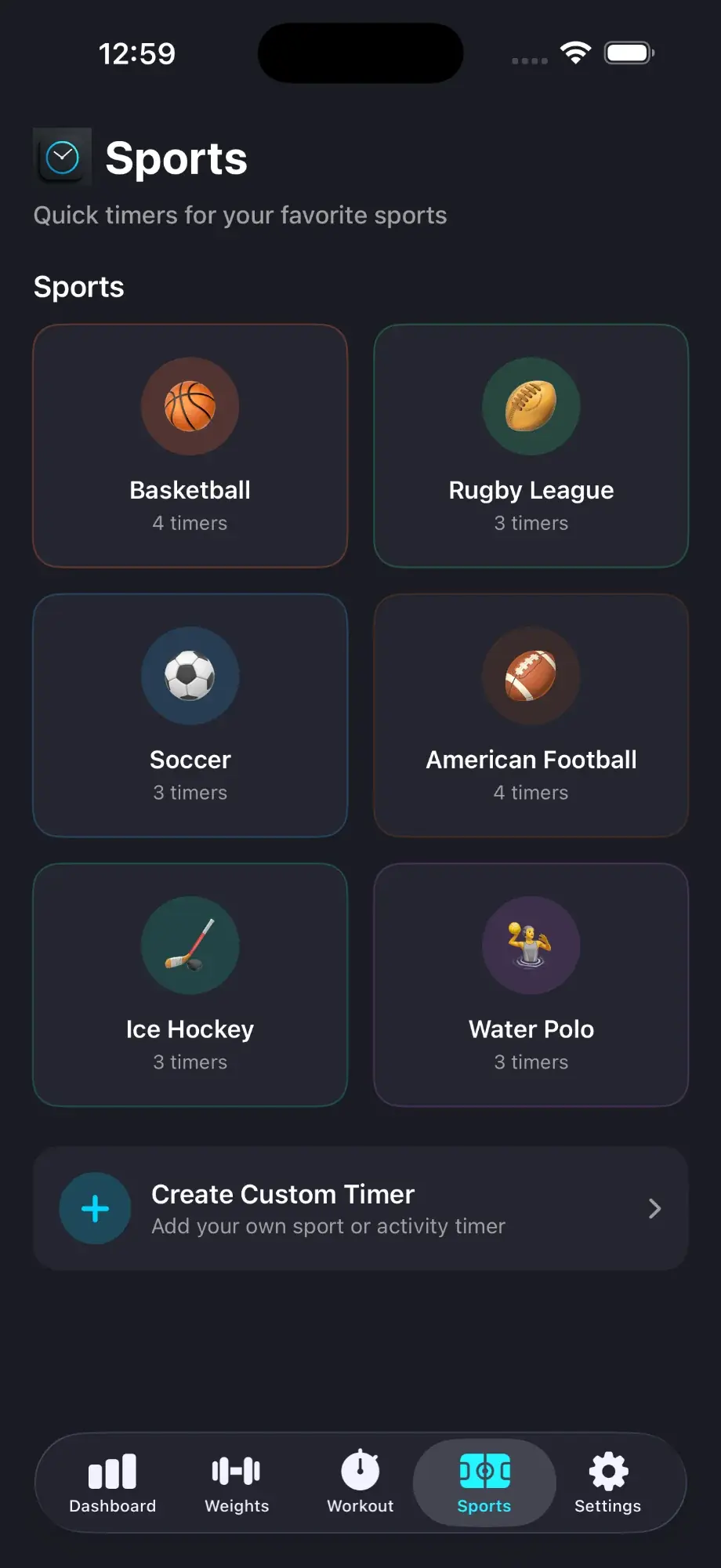Click the Ice Hockey stick icon

(190, 946)
